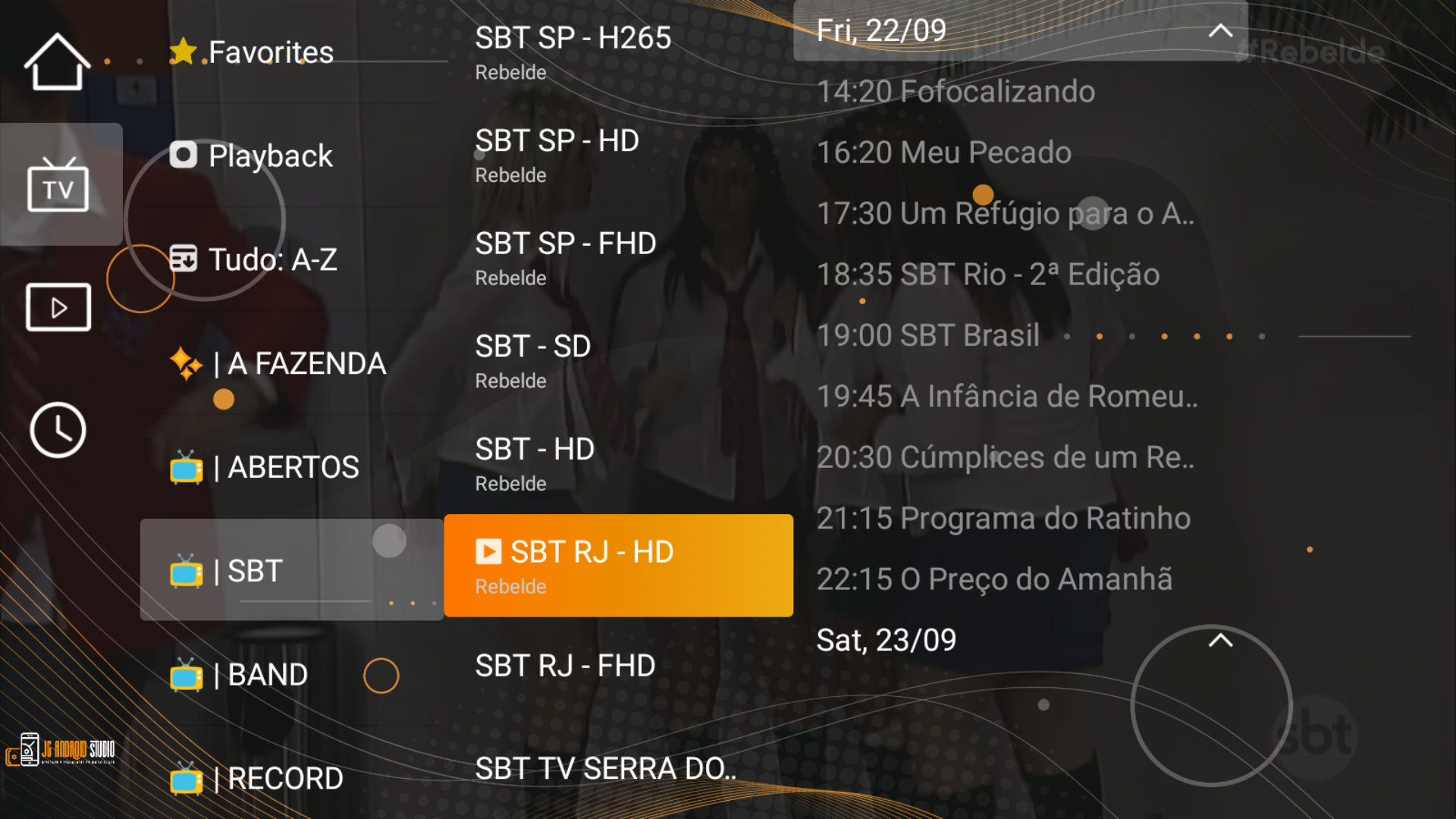Collapse the Sat, 23/09 schedule
This screenshot has height=819, width=1456.
pyautogui.click(x=1220, y=641)
